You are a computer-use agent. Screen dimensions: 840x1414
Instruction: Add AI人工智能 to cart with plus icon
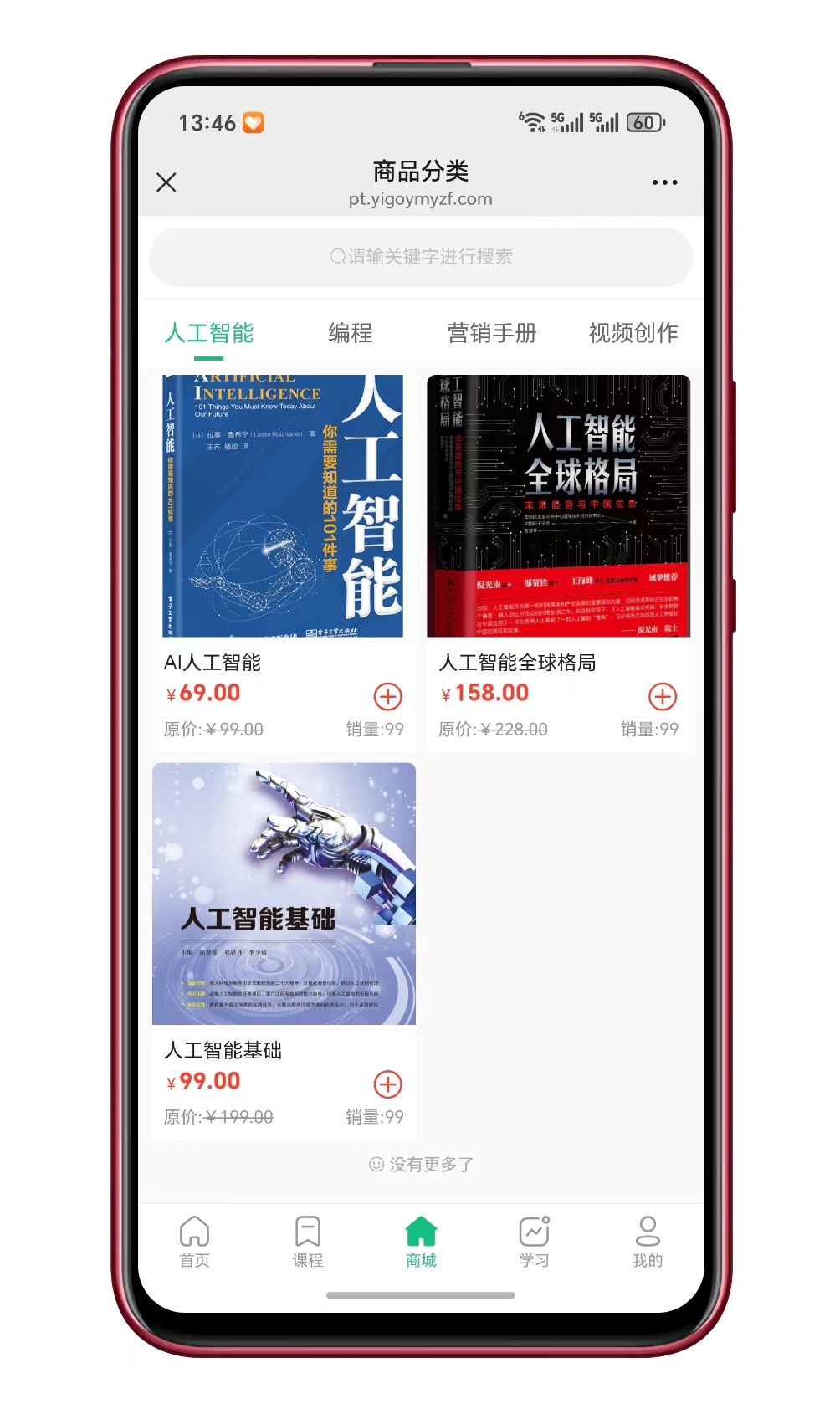tap(387, 696)
